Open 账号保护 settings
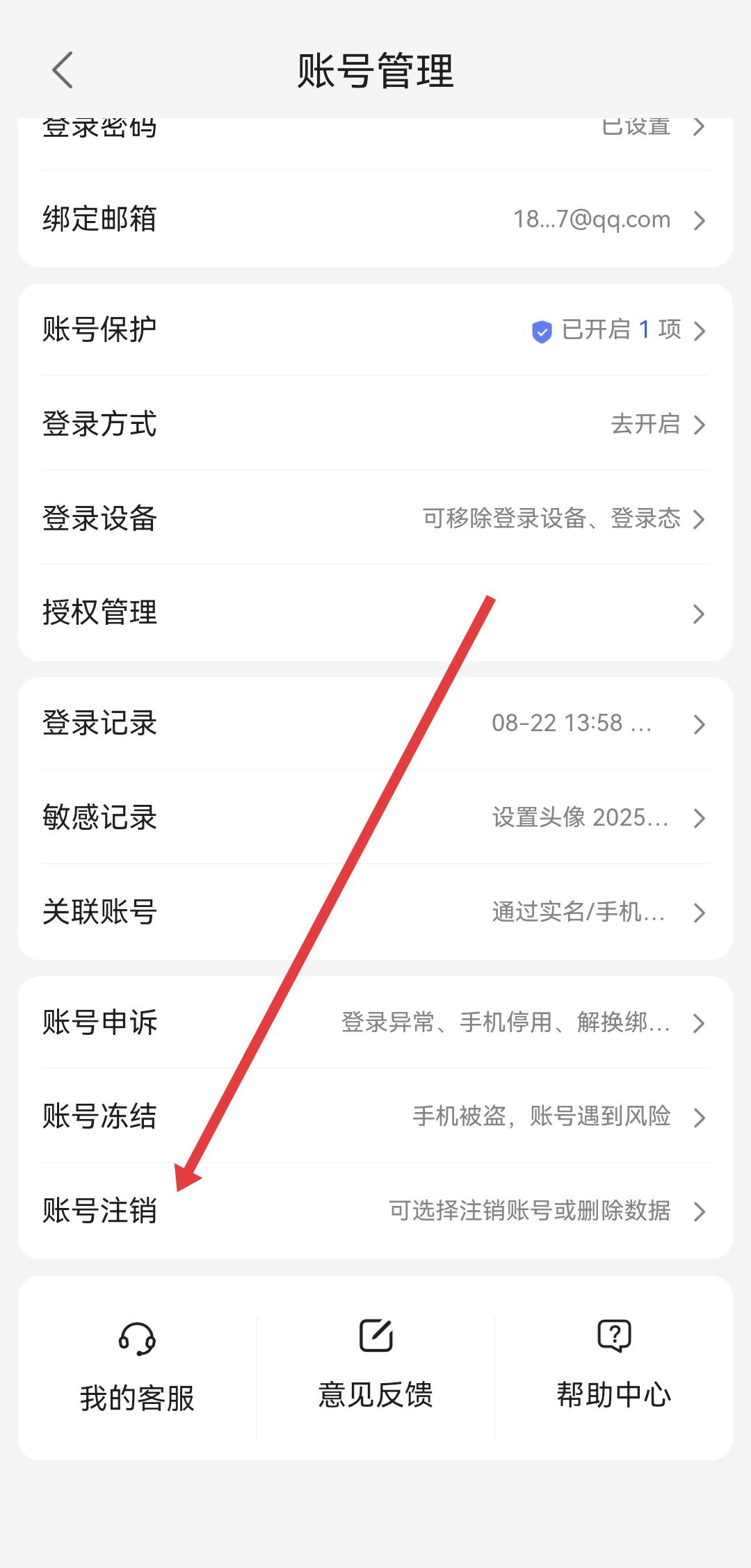Viewport: 751px width, 1568px height. pyautogui.click(x=375, y=329)
